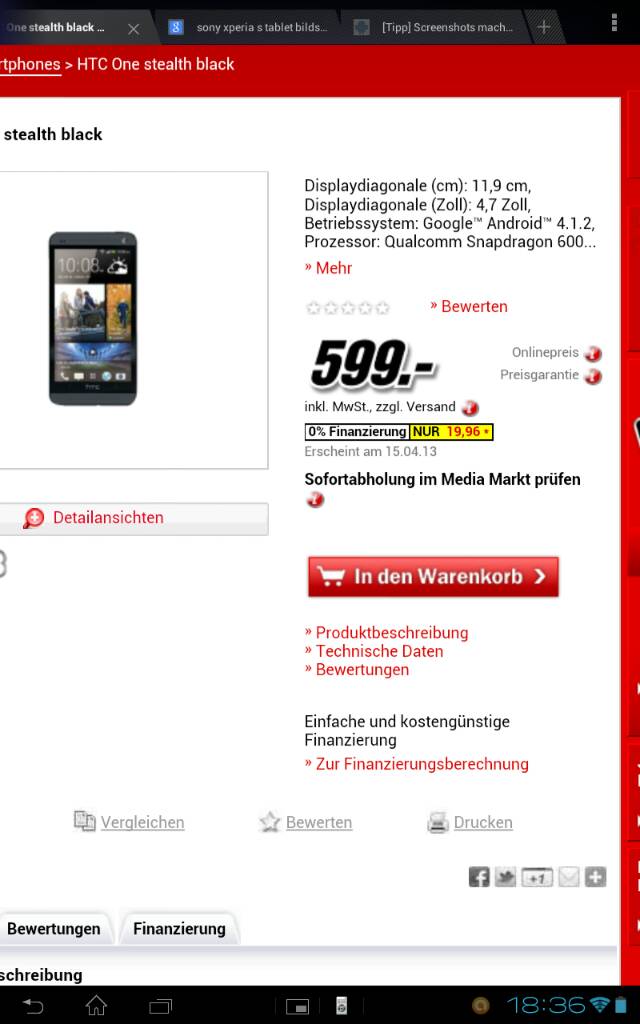Switch to the Finanzierung tab

(179, 929)
